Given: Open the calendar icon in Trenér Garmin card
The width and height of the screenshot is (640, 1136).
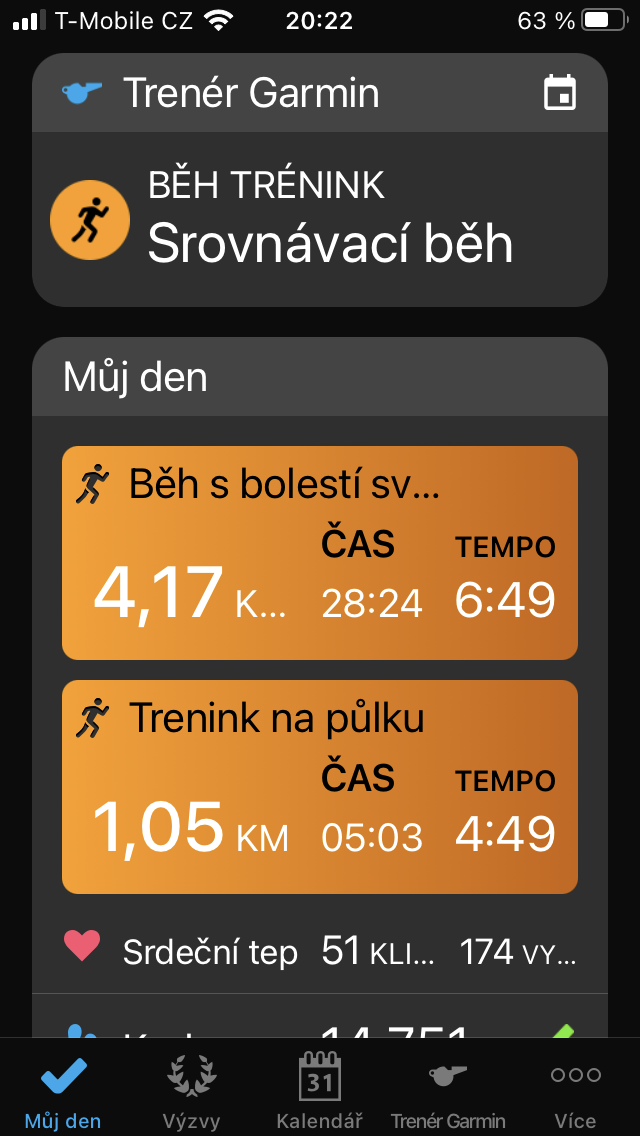Looking at the screenshot, I should [x=560, y=93].
